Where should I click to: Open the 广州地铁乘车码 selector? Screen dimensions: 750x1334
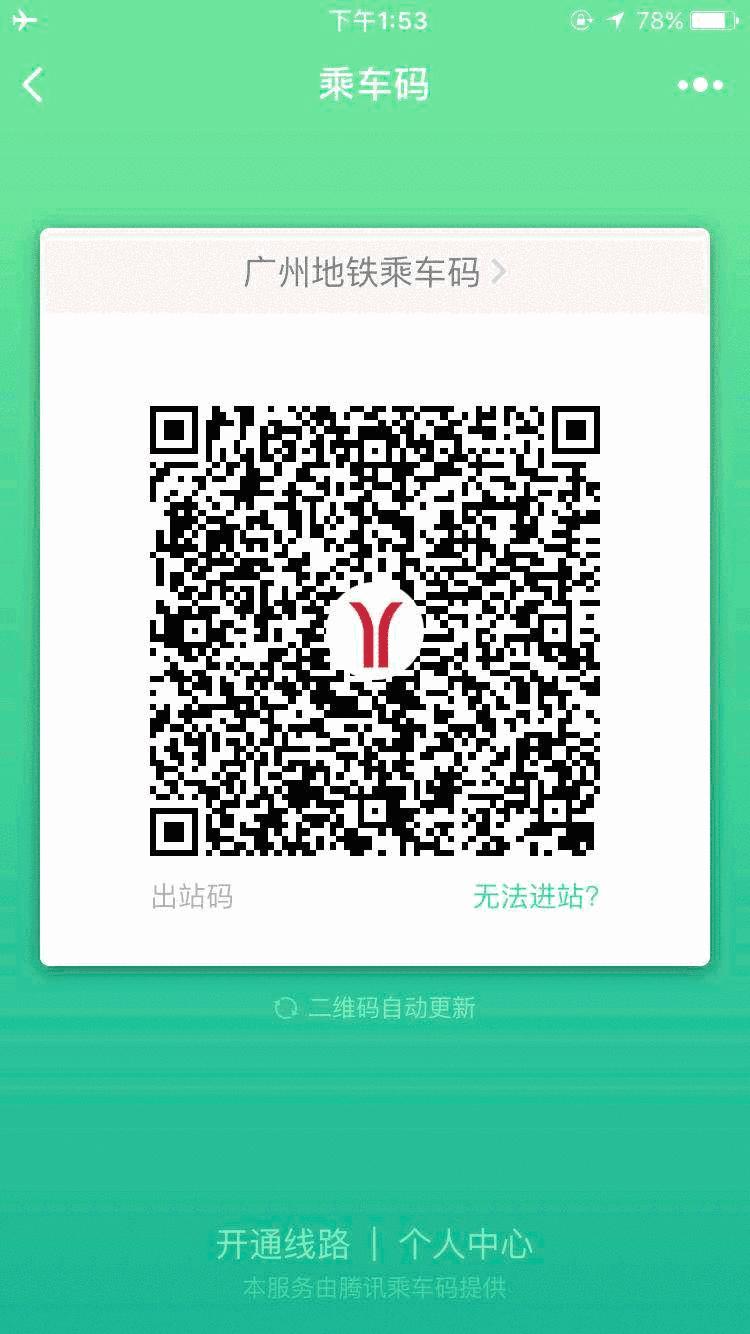[375, 272]
